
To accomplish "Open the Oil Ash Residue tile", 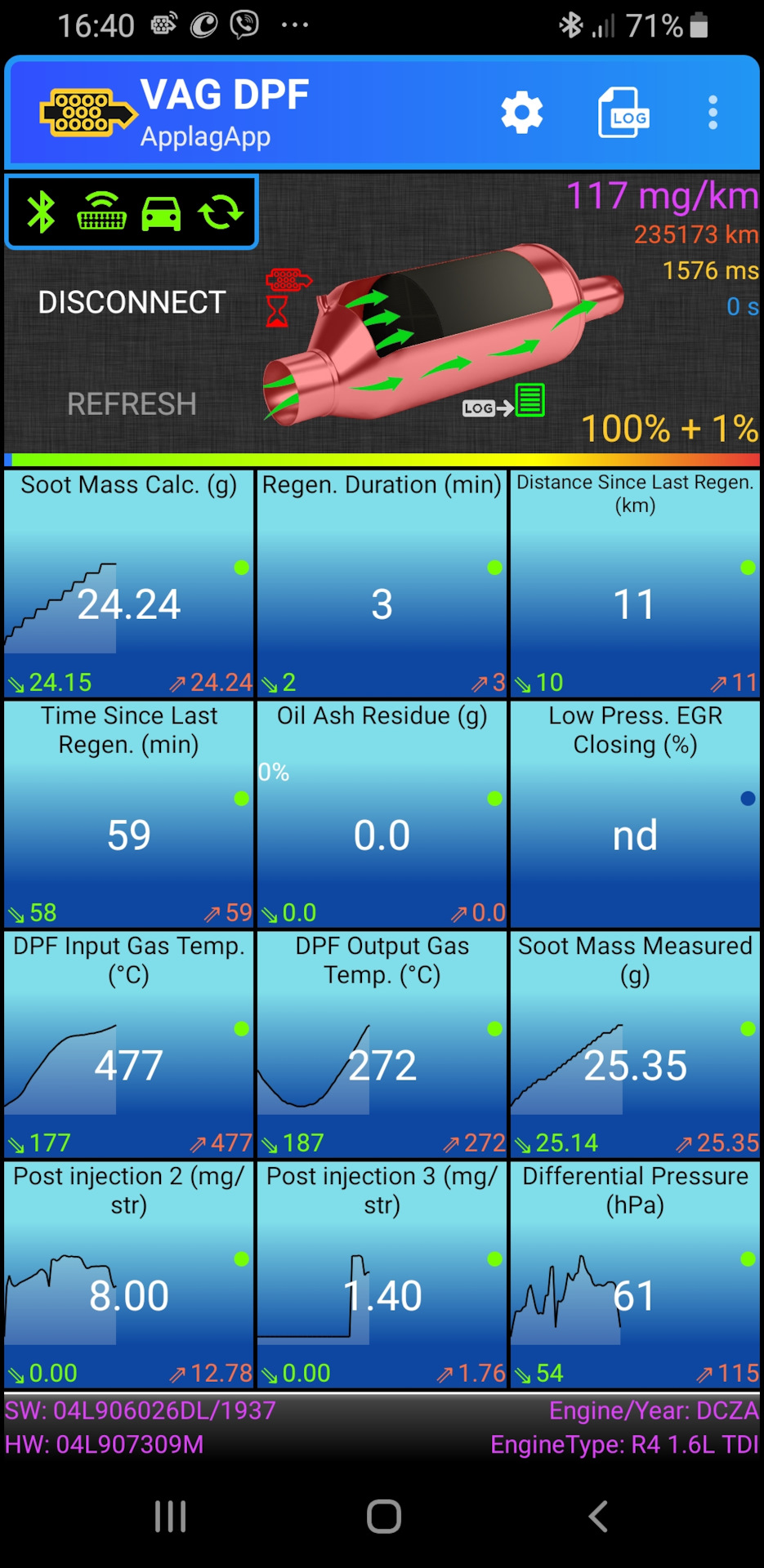I will [382, 814].
